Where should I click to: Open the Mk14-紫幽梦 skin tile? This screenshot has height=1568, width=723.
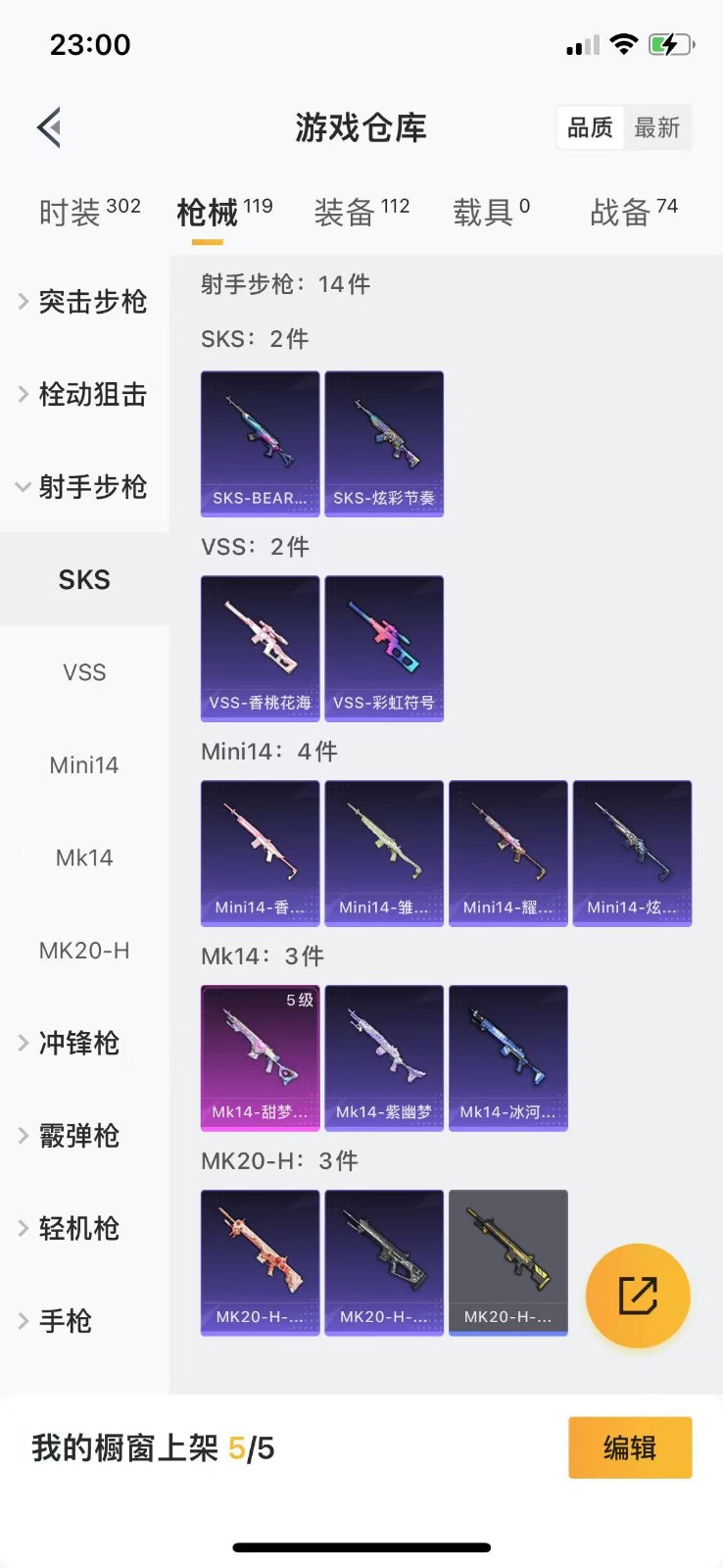[x=384, y=1057]
